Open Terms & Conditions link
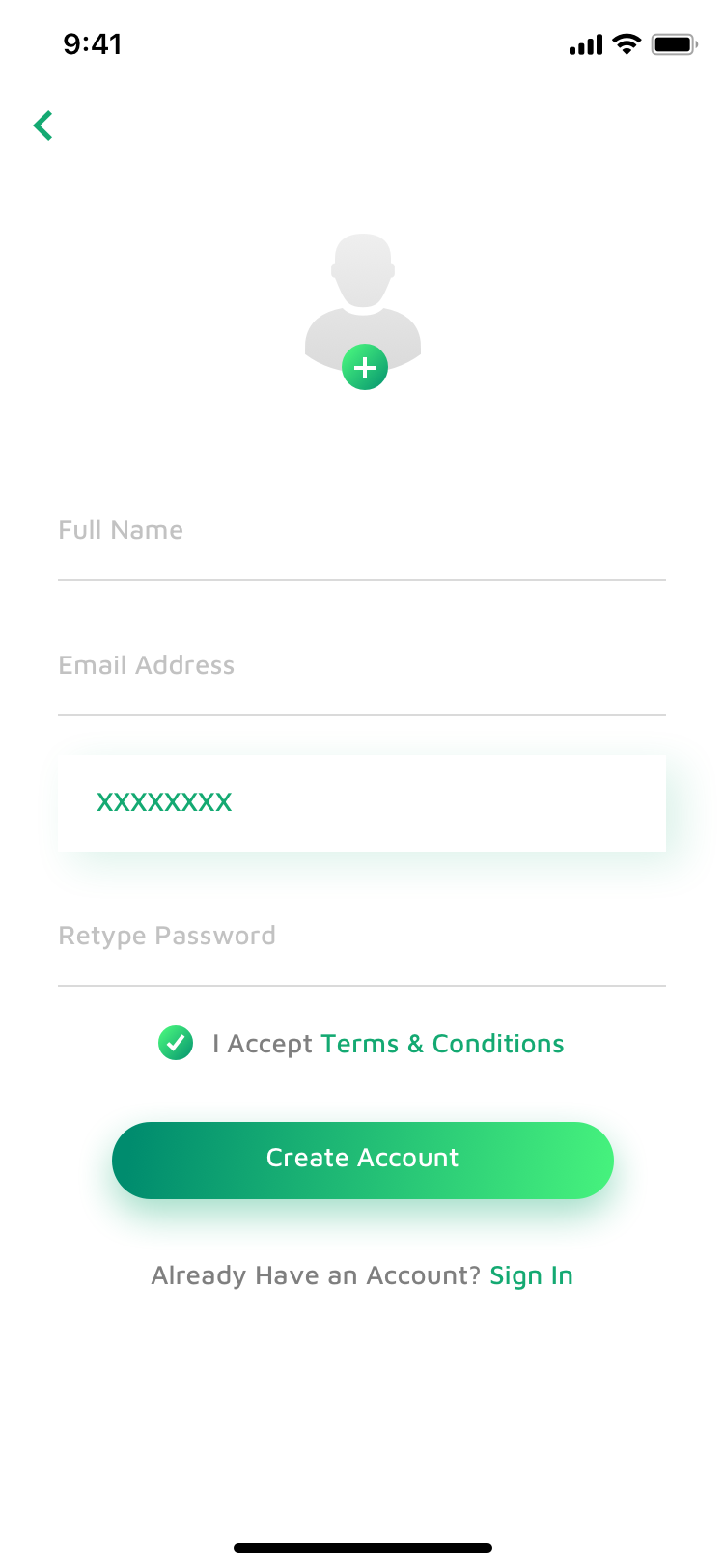Viewport: 724px width, 1568px height. click(442, 1044)
